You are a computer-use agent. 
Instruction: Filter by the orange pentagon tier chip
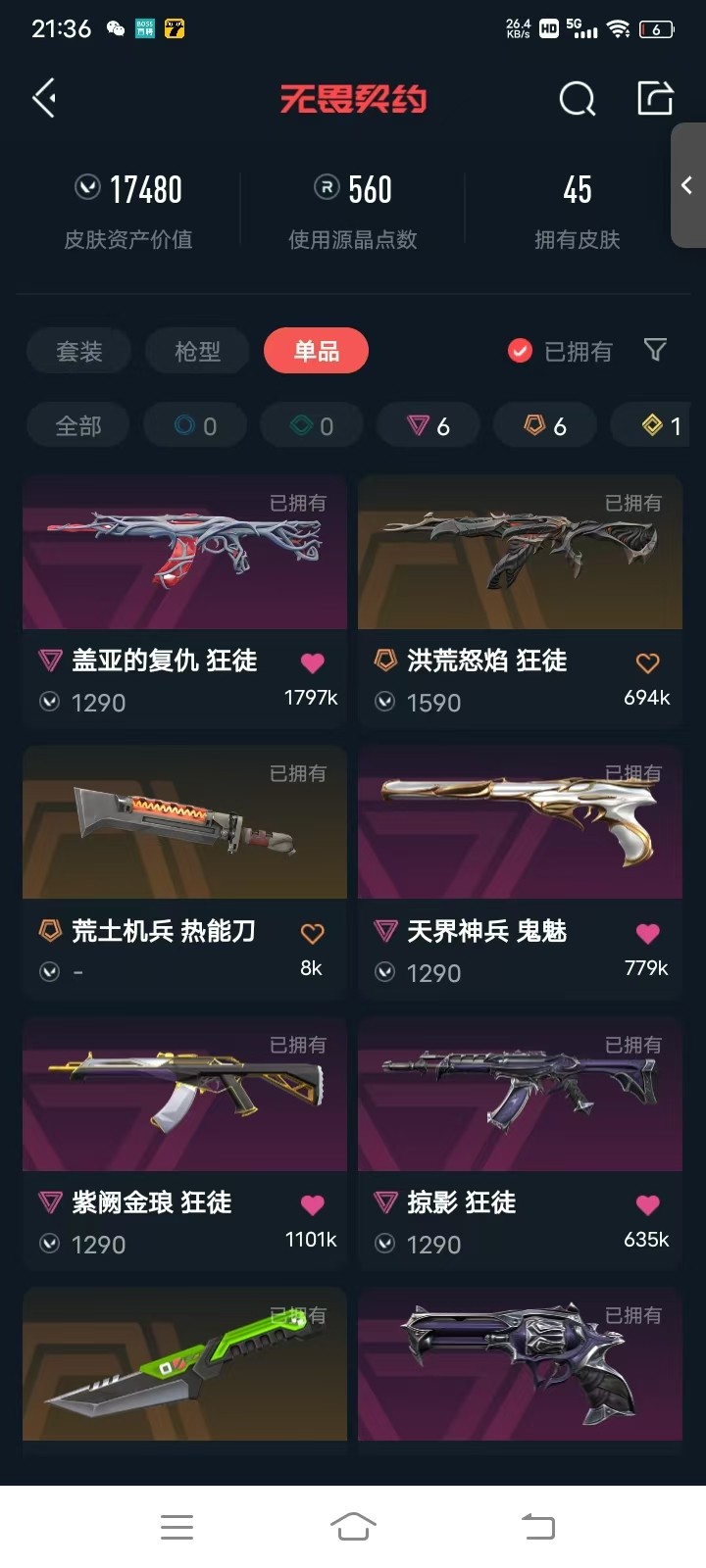click(x=545, y=426)
